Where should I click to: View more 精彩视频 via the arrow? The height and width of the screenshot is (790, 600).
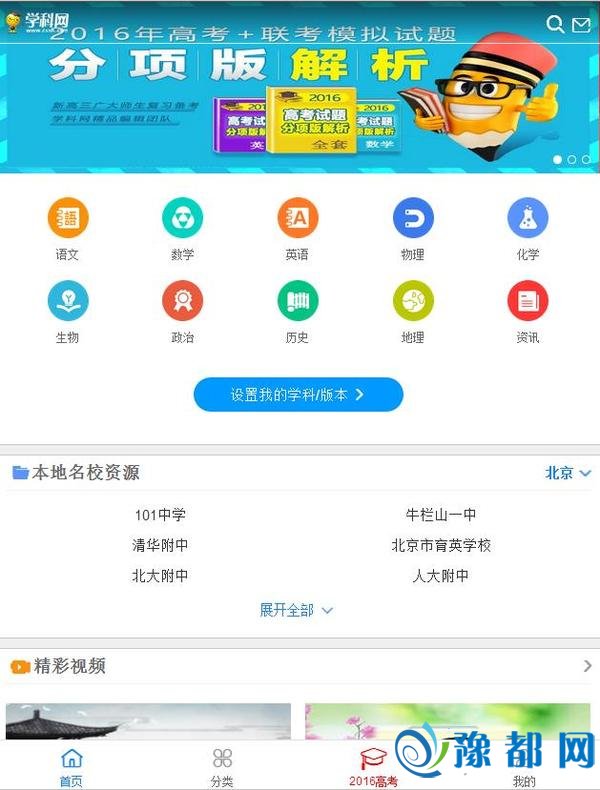point(587,666)
